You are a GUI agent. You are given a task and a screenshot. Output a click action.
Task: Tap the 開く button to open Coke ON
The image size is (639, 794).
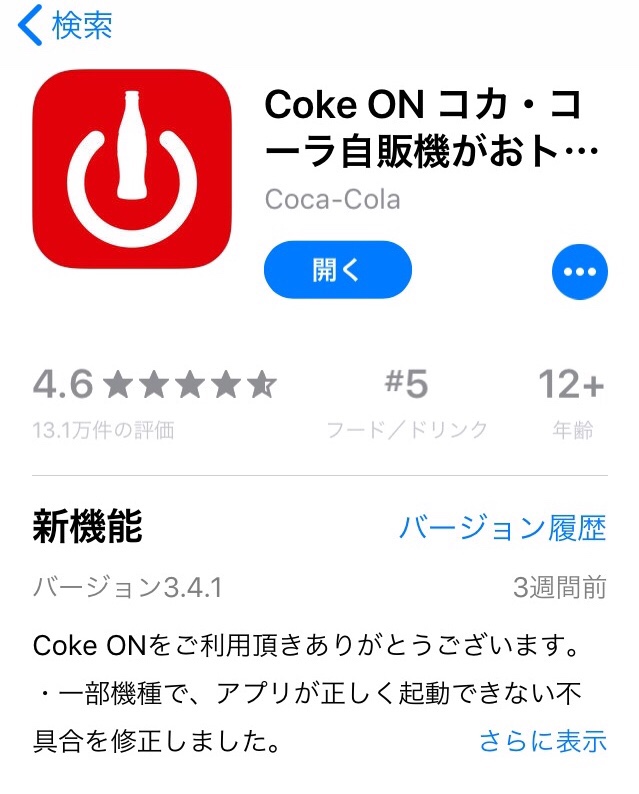pyautogui.click(x=337, y=270)
